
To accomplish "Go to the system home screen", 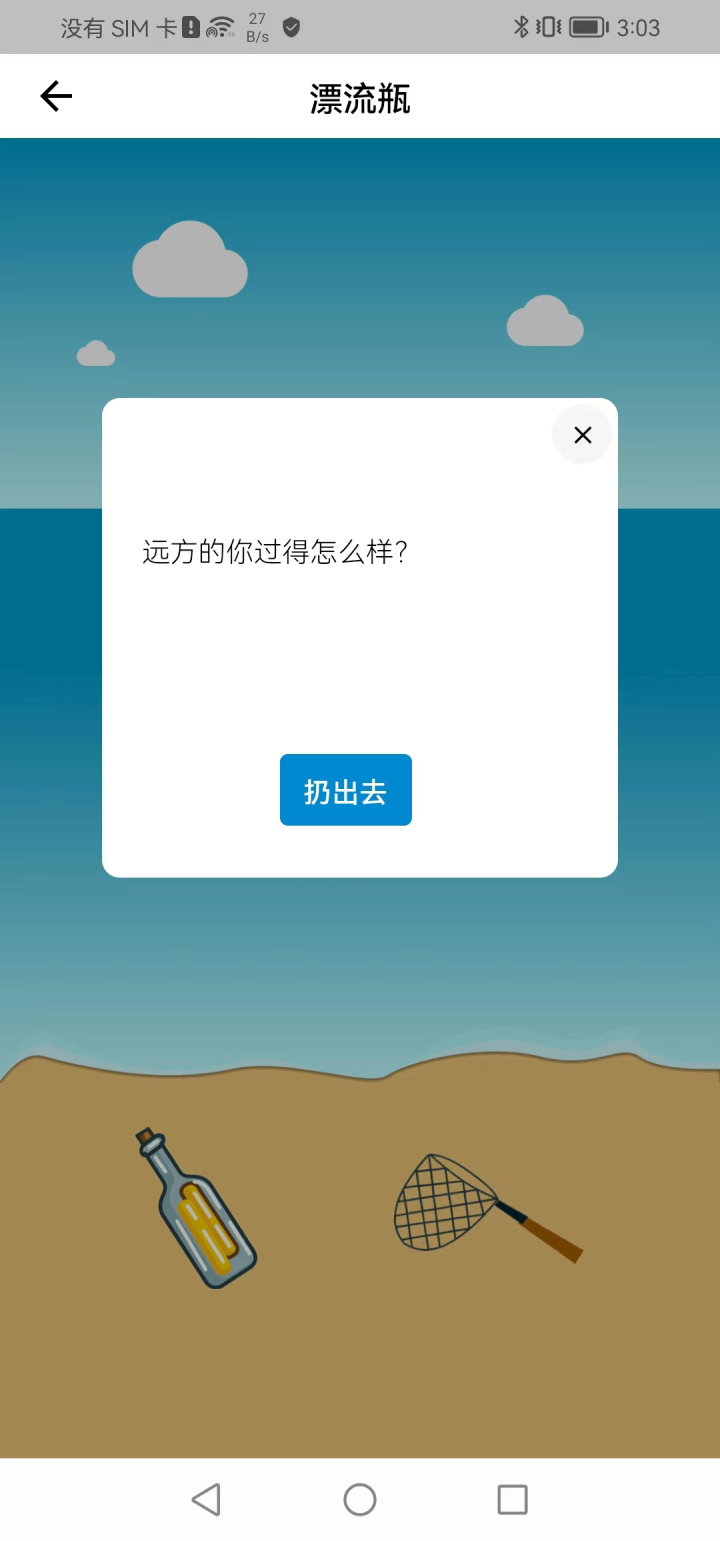I will tap(360, 1499).
